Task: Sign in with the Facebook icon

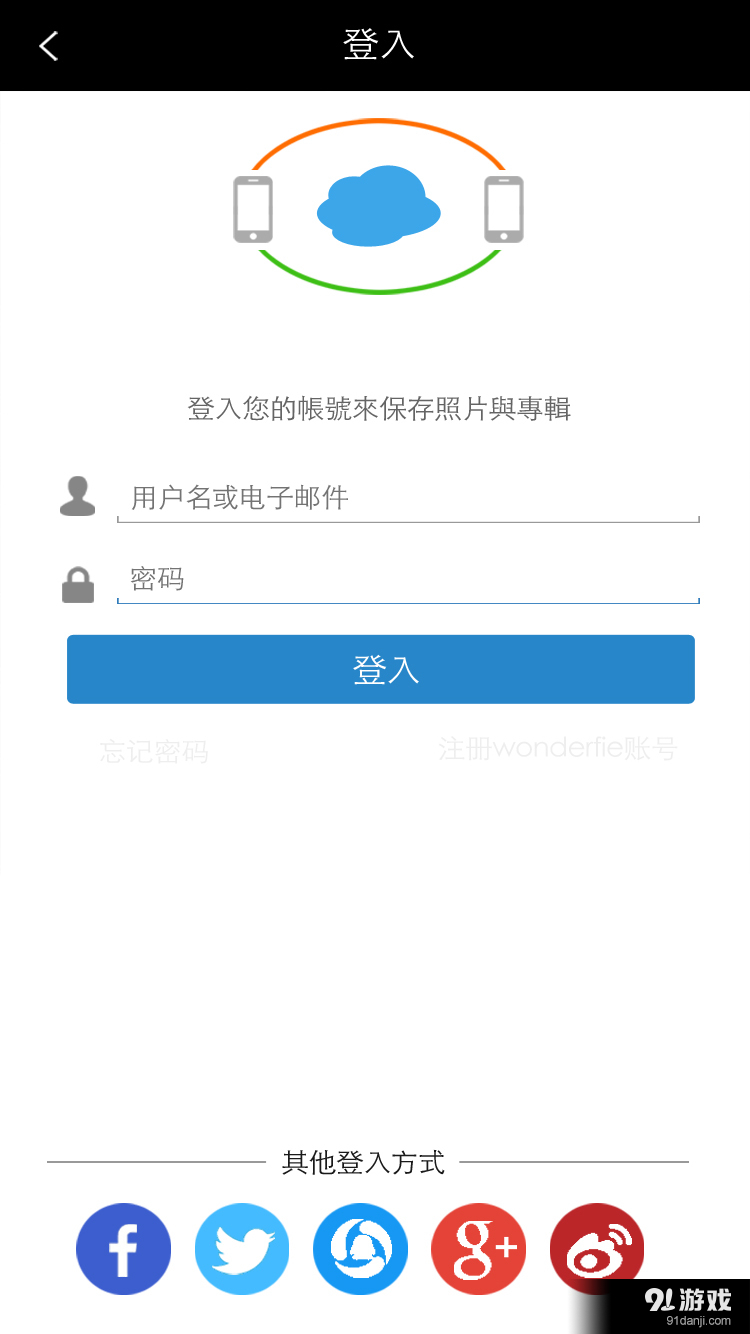Action: pos(123,1249)
